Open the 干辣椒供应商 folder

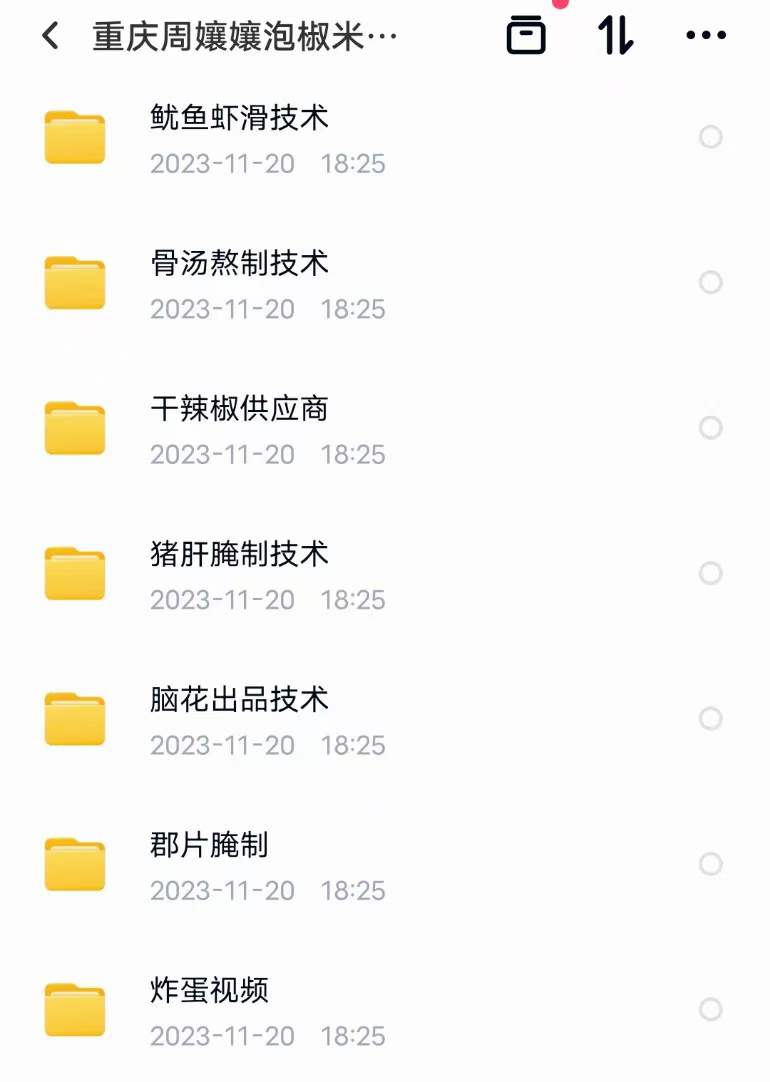point(240,409)
